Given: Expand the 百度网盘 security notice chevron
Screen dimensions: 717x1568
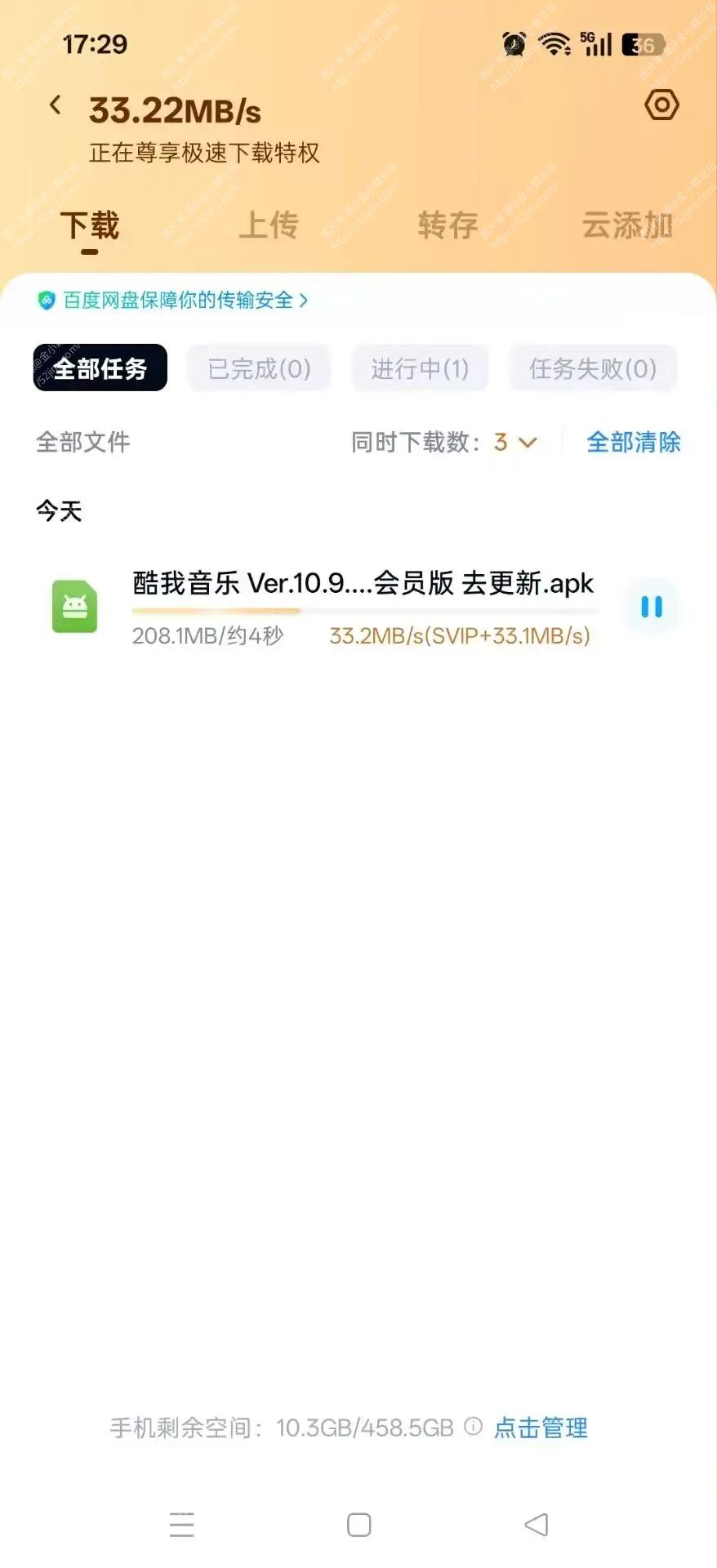Looking at the screenshot, I should pos(305,300).
